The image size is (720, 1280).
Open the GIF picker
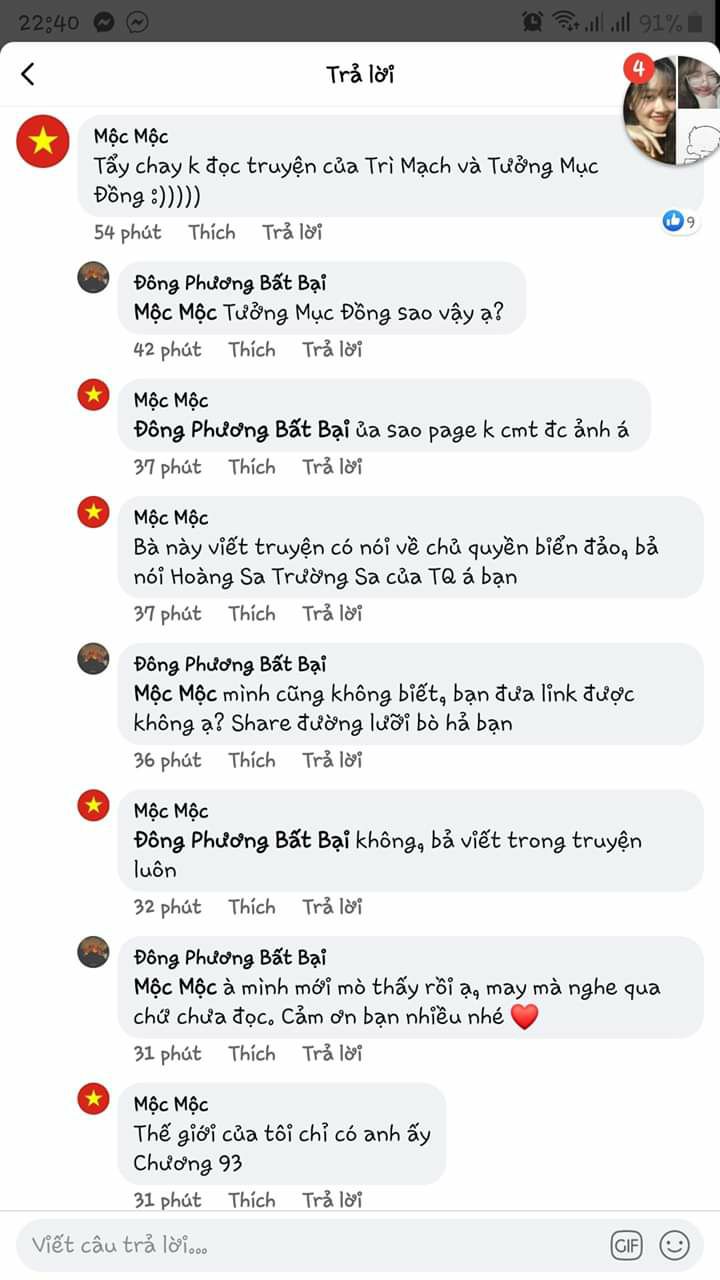click(626, 1245)
